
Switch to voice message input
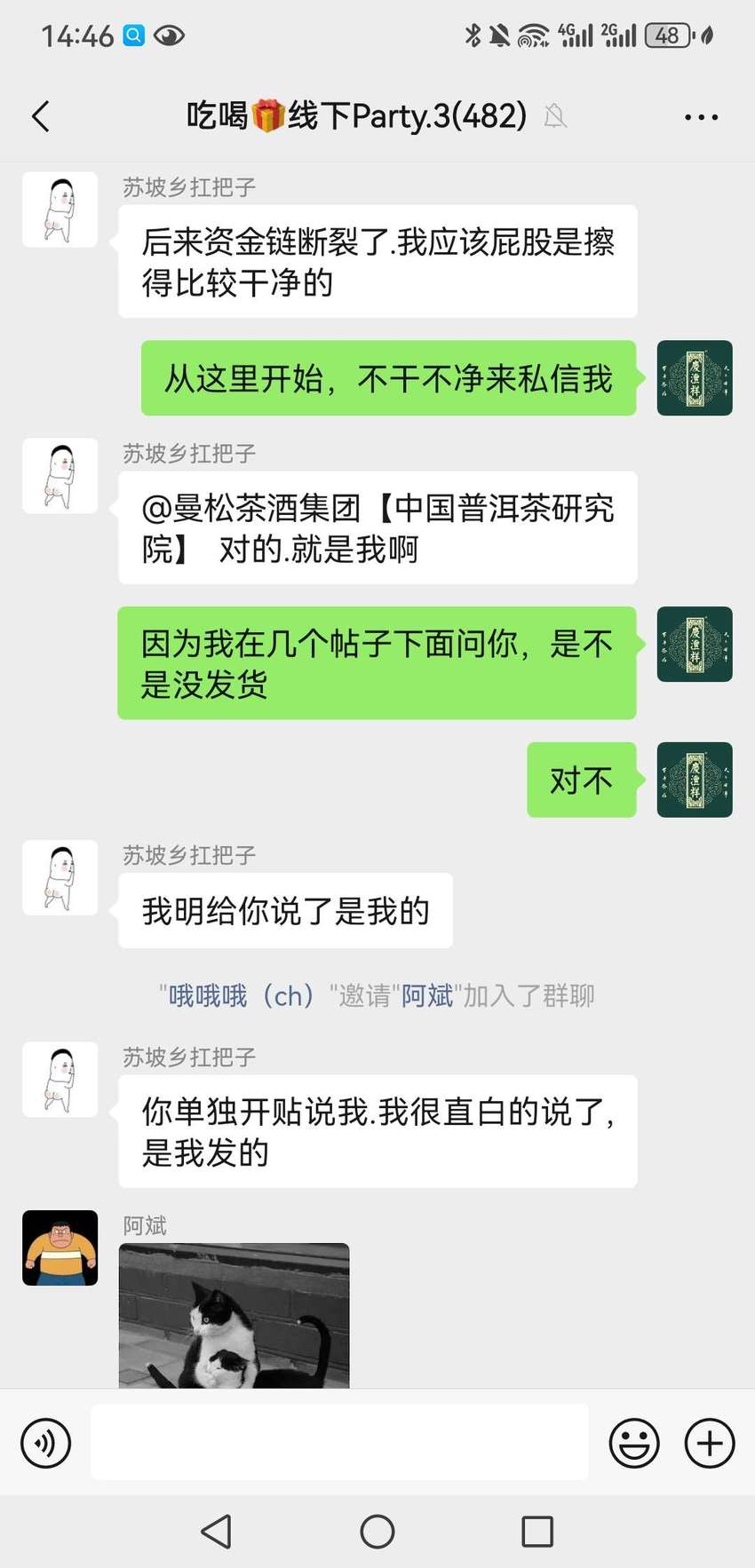45,1443
